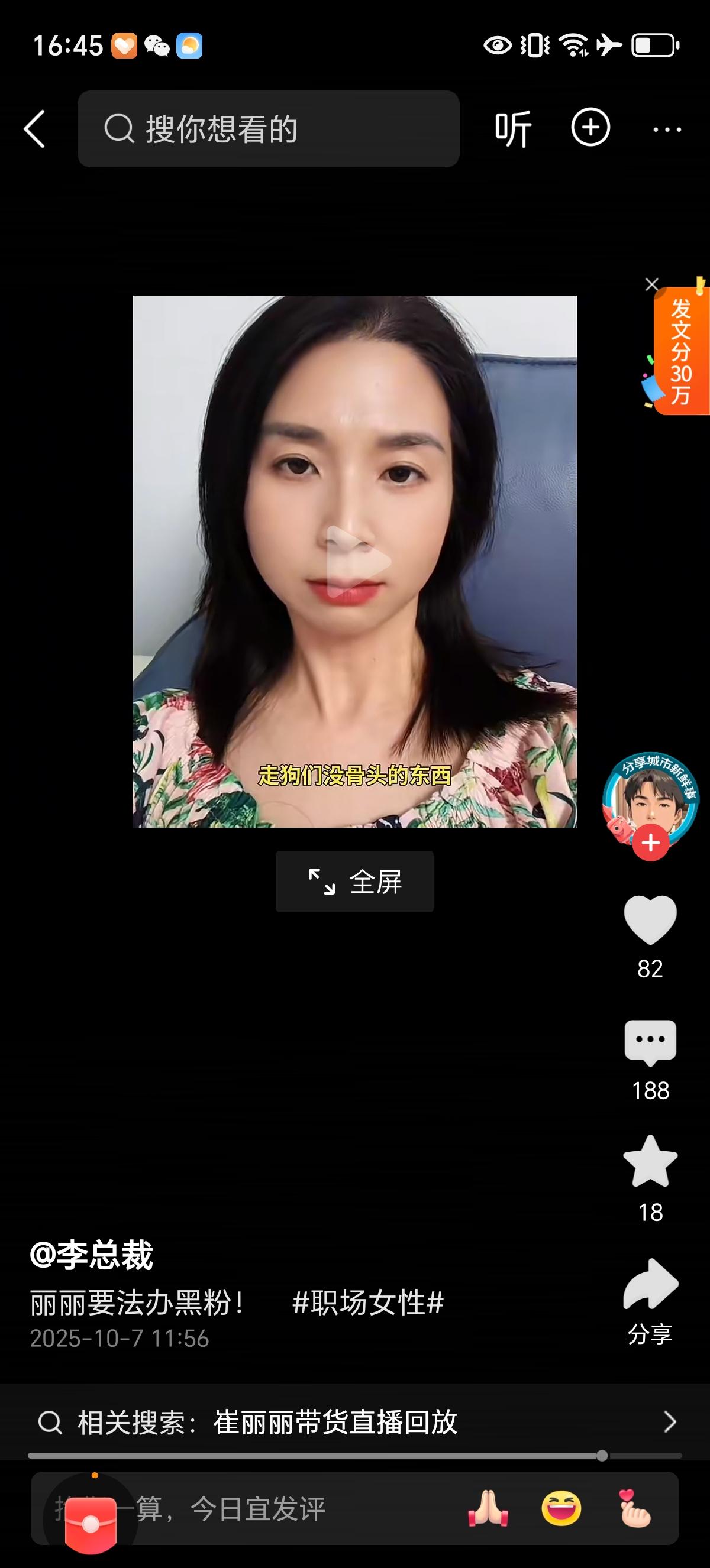Like this video with the heart
The width and height of the screenshot is (710, 1568).
(650, 919)
